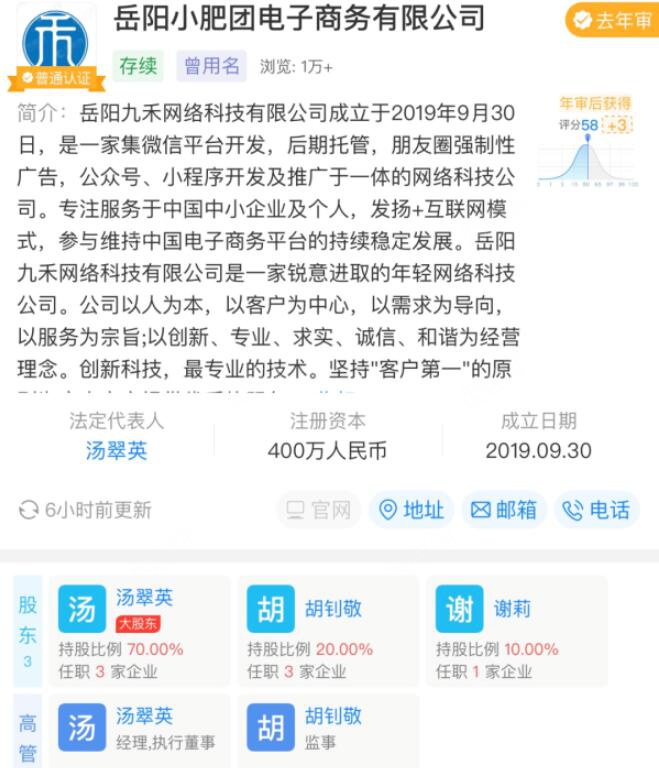
Task: Open the 邮箱 email button
Action: pos(504,510)
